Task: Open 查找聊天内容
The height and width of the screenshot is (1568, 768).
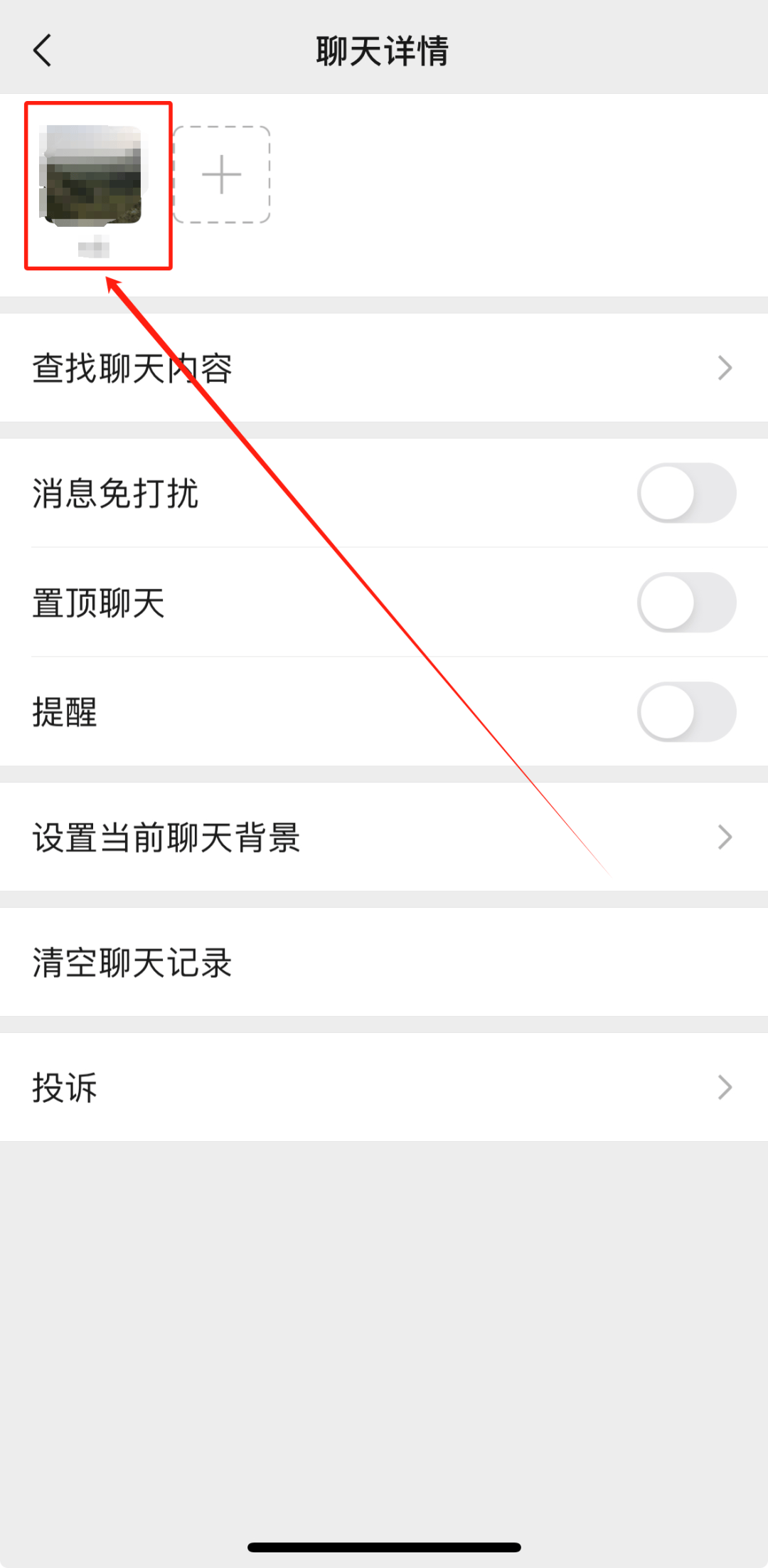Action: [384, 368]
